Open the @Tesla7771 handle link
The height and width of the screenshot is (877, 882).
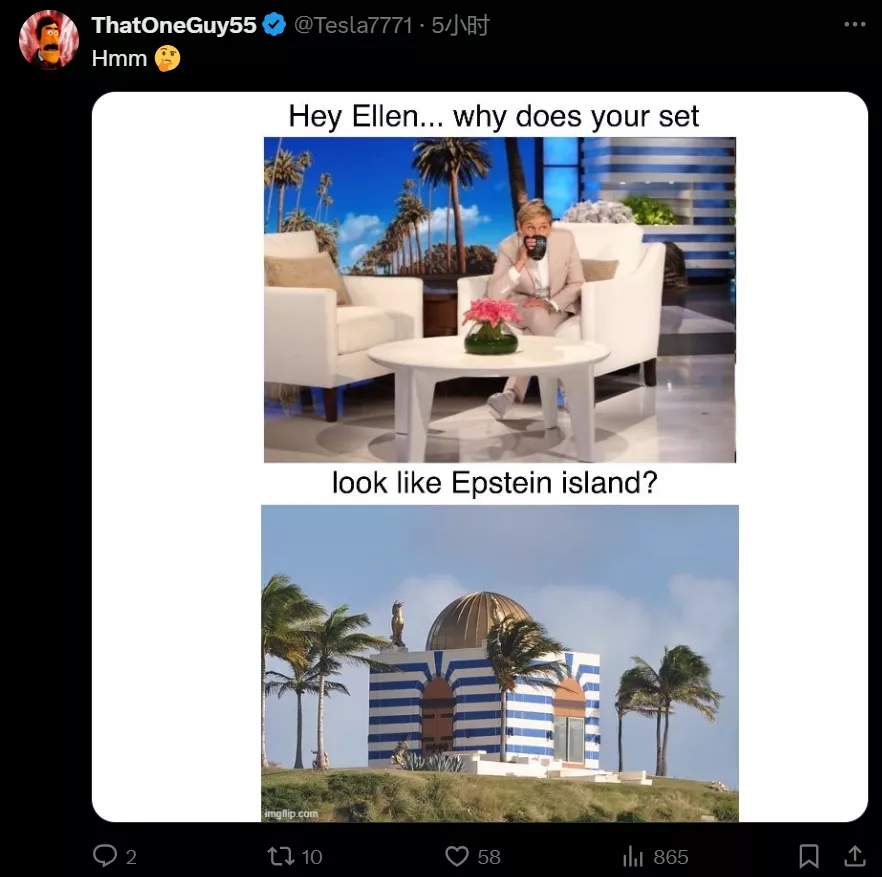tap(353, 26)
